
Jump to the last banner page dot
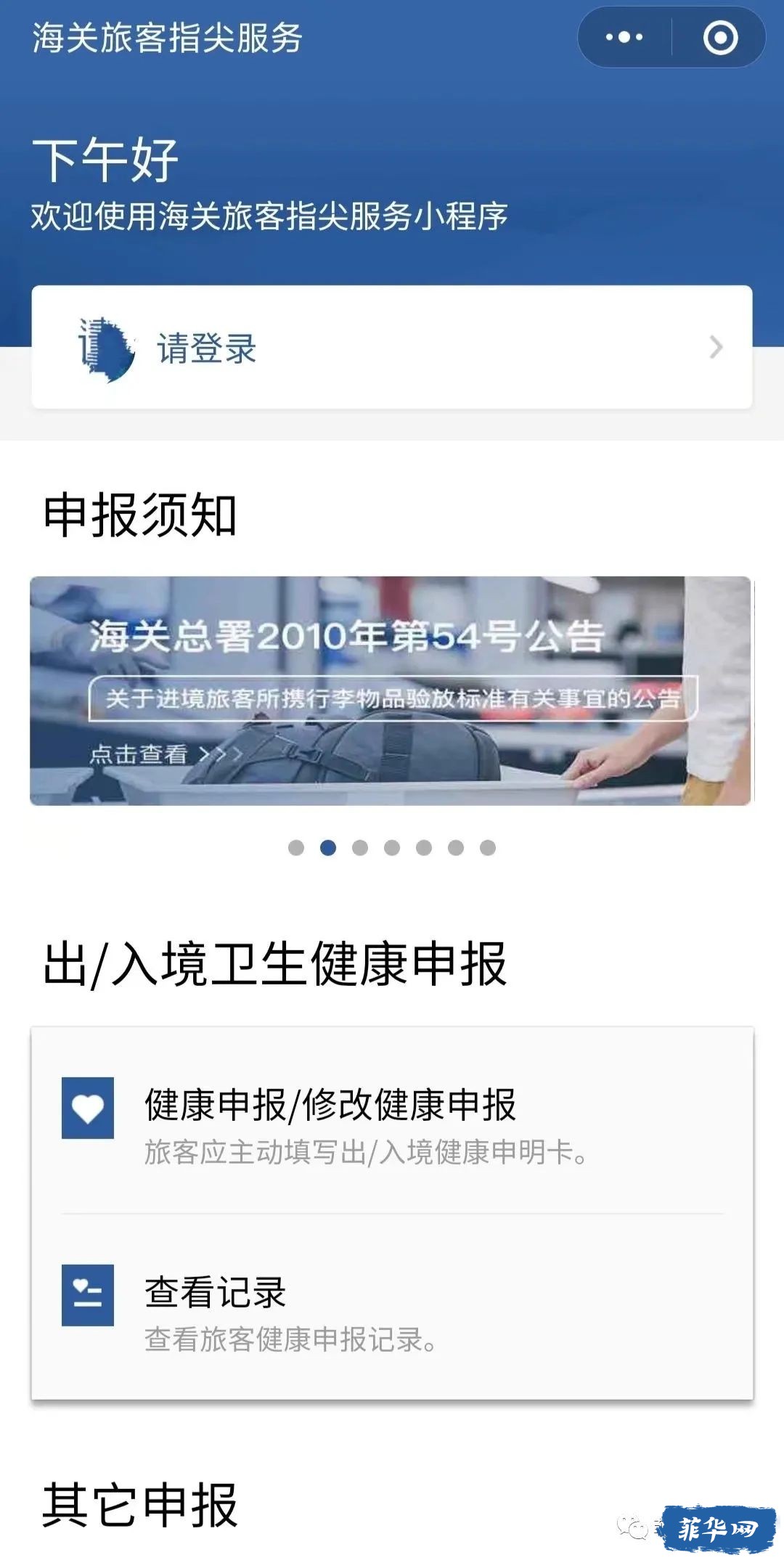(x=488, y=847)
